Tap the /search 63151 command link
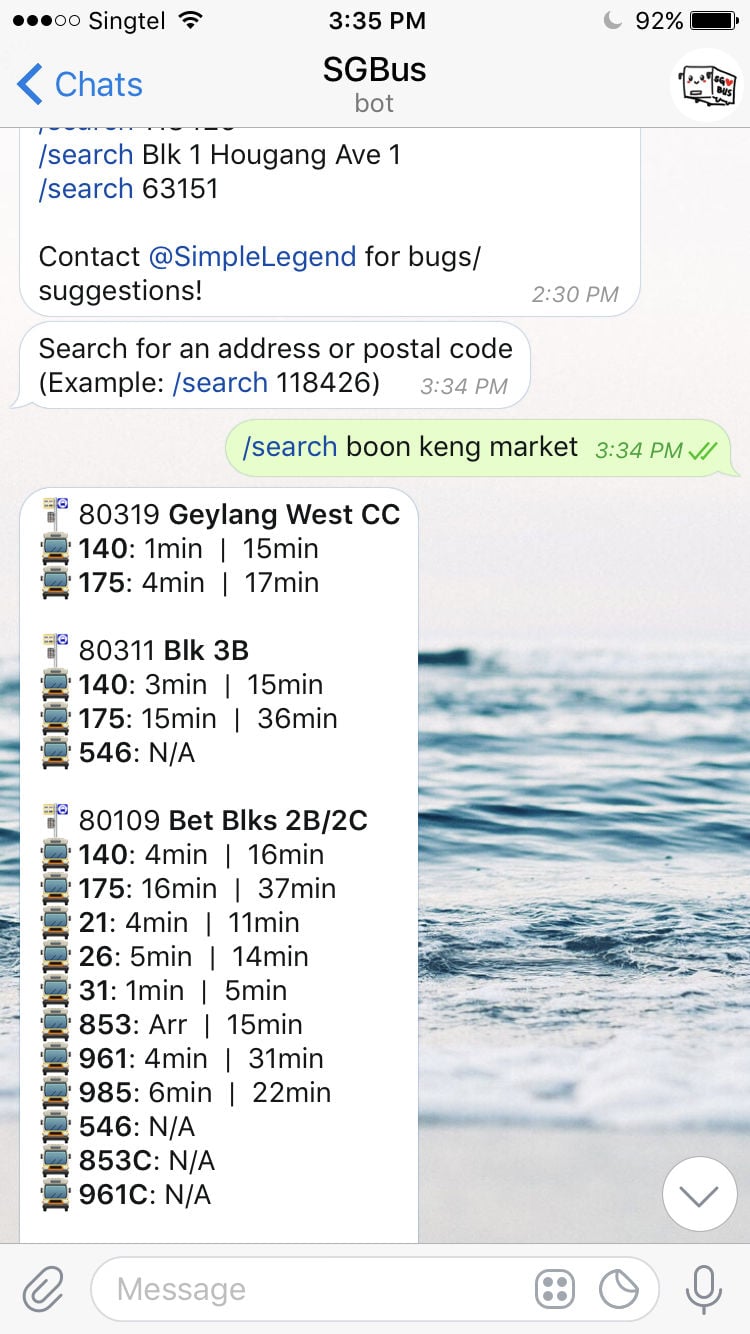This screenshot has height=1334, width=750. click(86, 189)
